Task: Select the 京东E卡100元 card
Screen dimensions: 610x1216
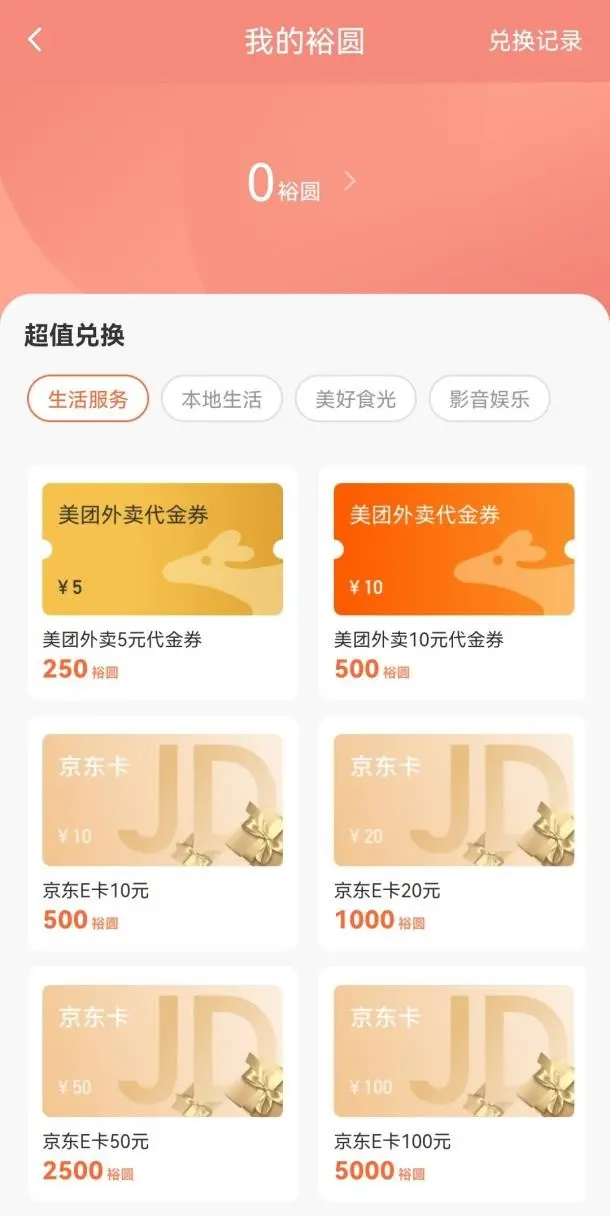Action: 453,1082
